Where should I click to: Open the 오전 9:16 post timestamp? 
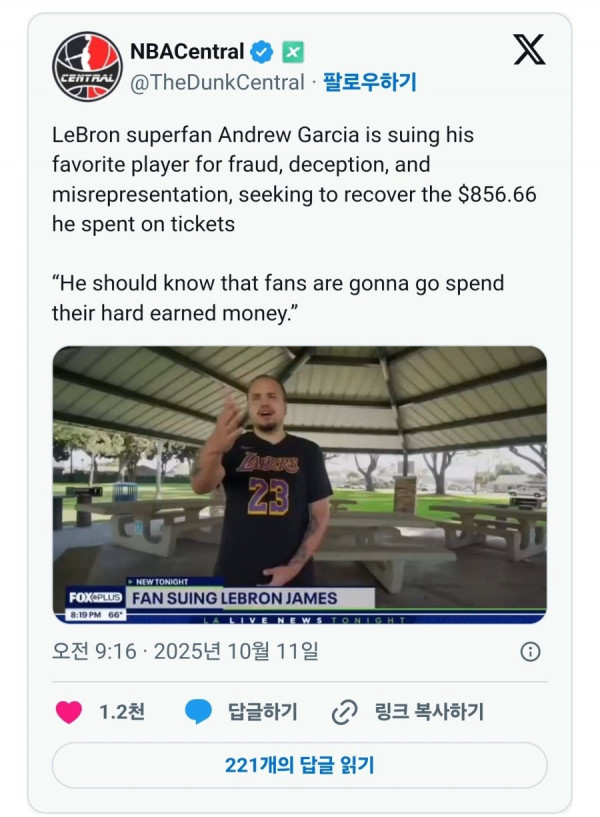(185, 652)
